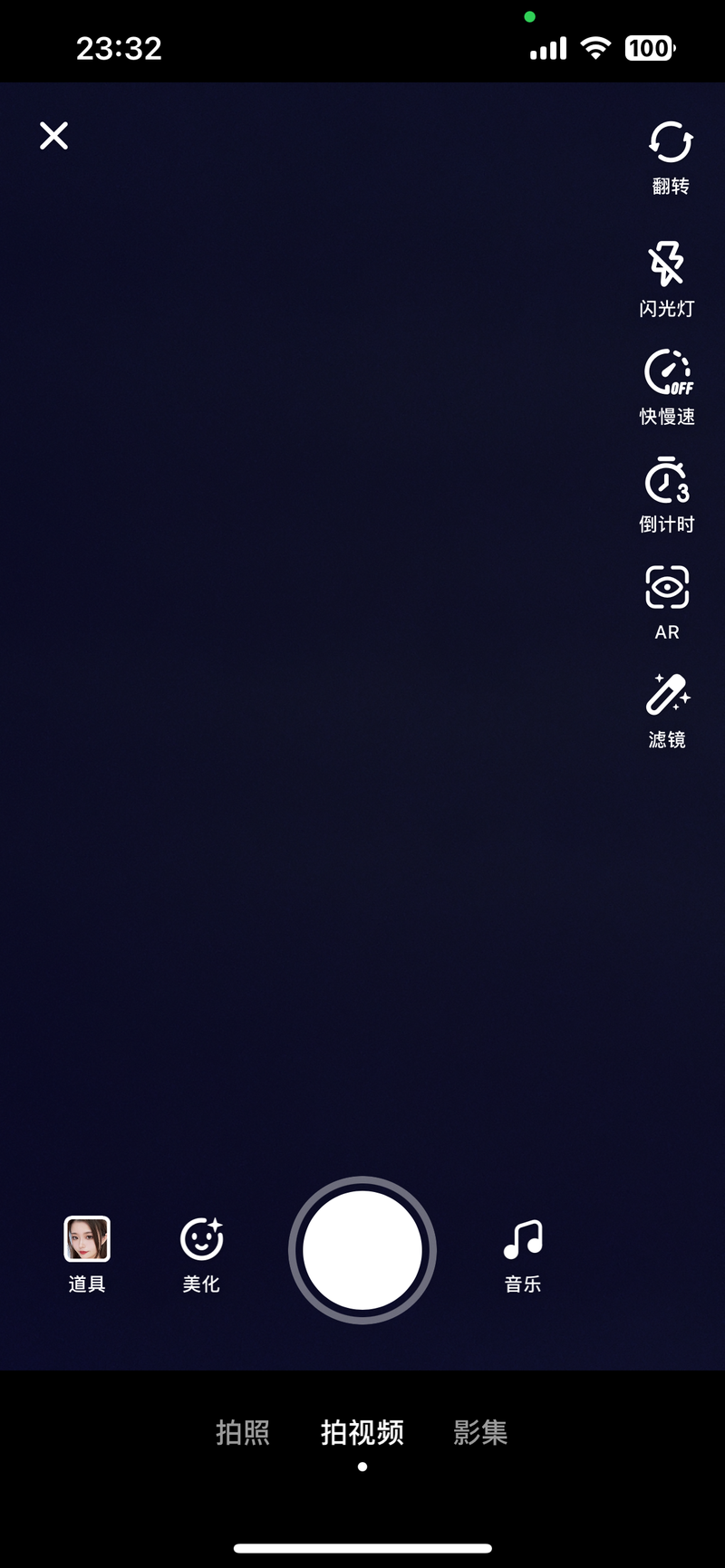The width and height of the screenshot is (725, 1568).
Task: Set the 倒计时 countdown timer
Action: [667, 495]
